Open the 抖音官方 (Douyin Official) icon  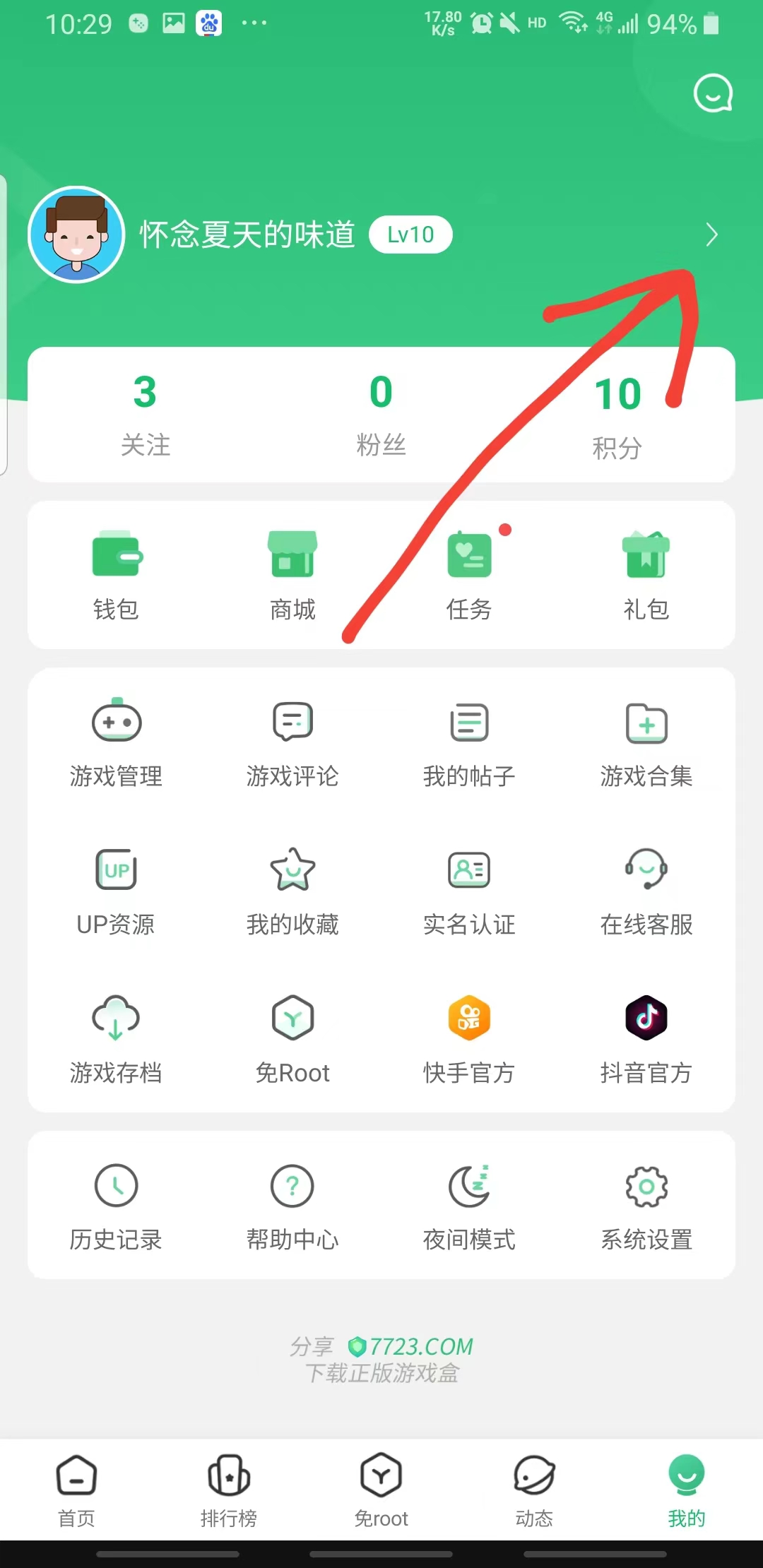point(646,1038)
